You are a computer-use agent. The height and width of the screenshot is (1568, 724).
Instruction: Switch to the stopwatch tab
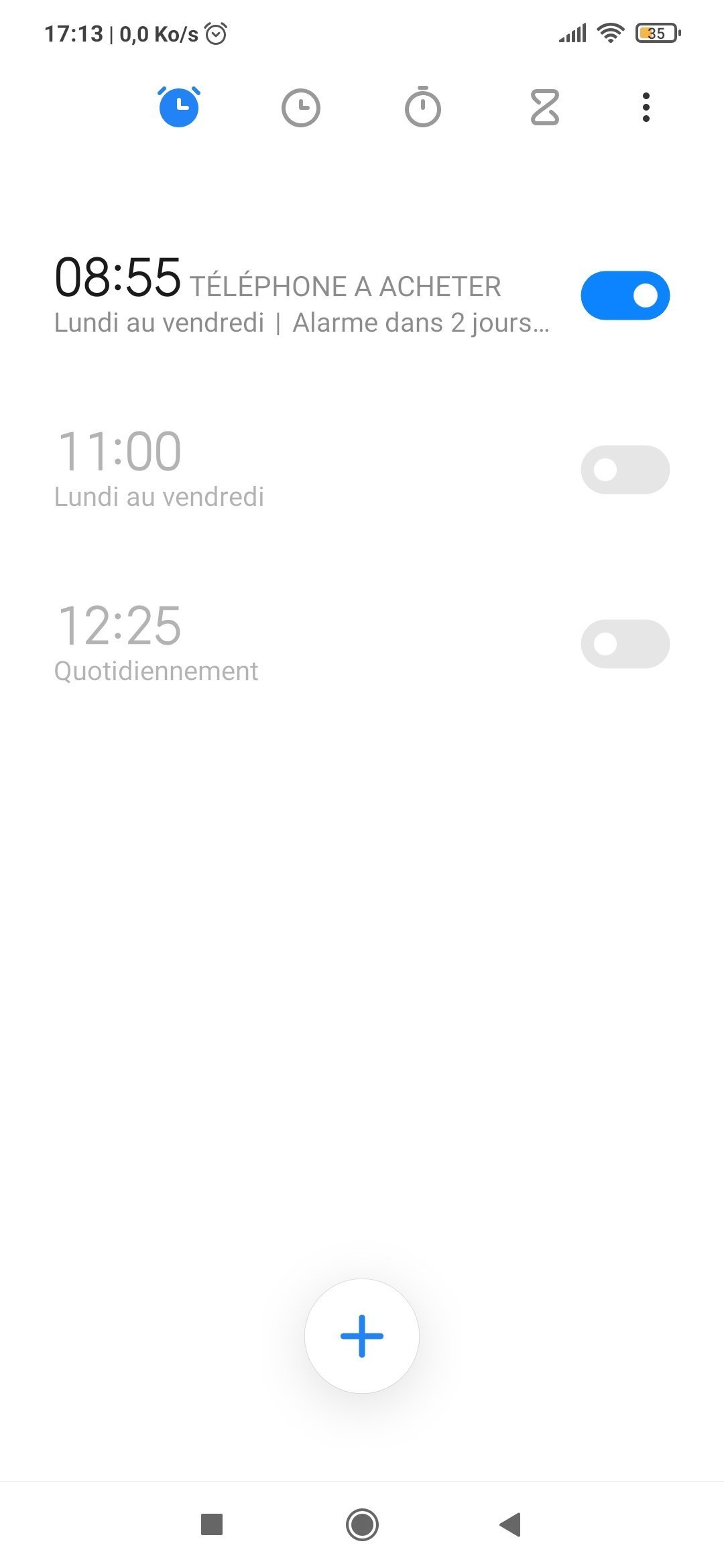[422, 107]
